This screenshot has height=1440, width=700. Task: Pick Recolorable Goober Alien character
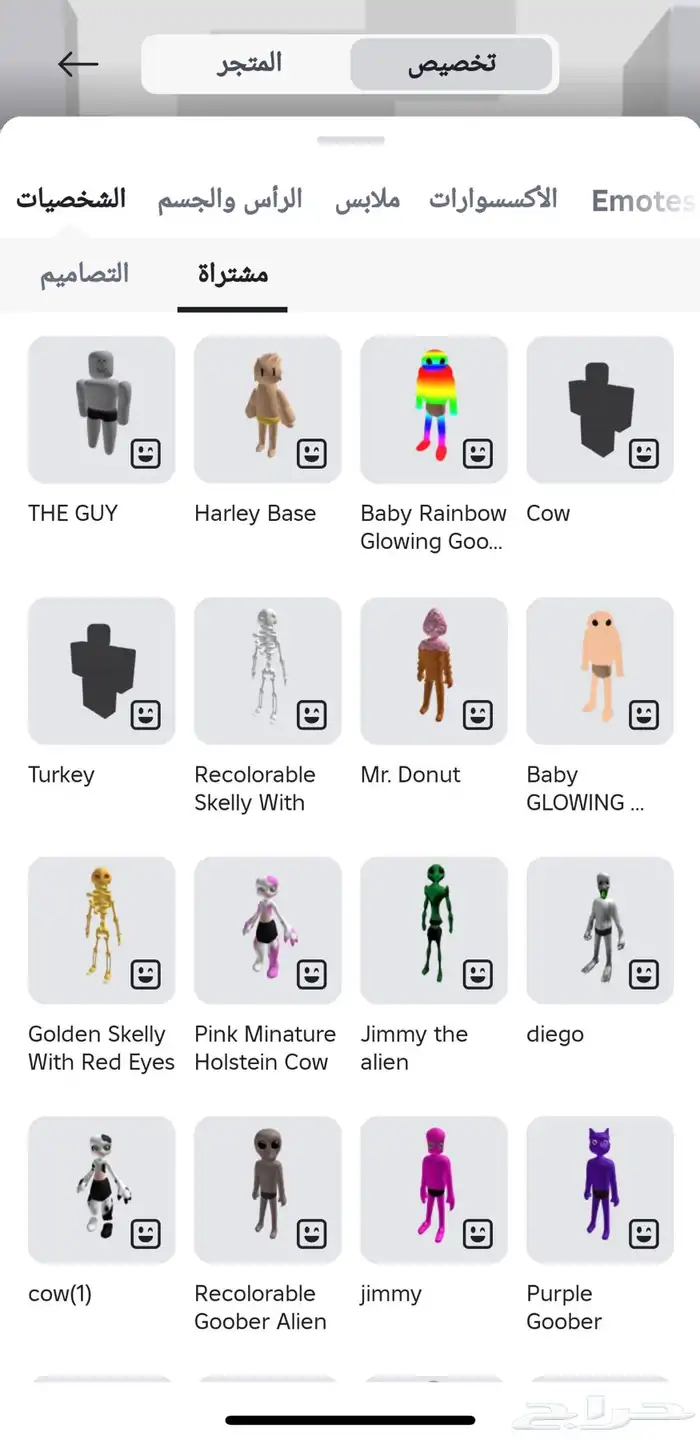(267, 1190)
